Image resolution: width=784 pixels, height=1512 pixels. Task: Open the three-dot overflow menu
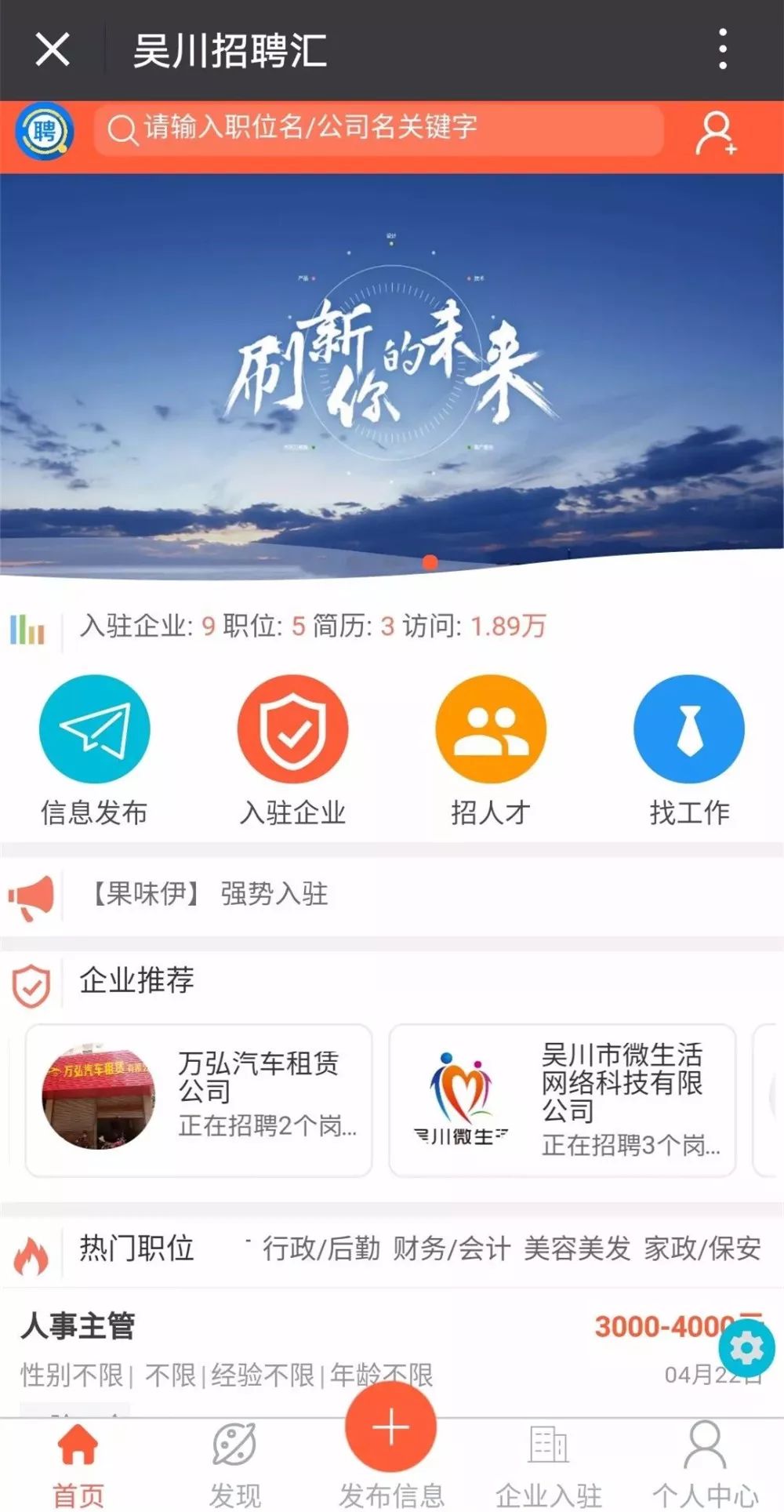coord(722,49)
